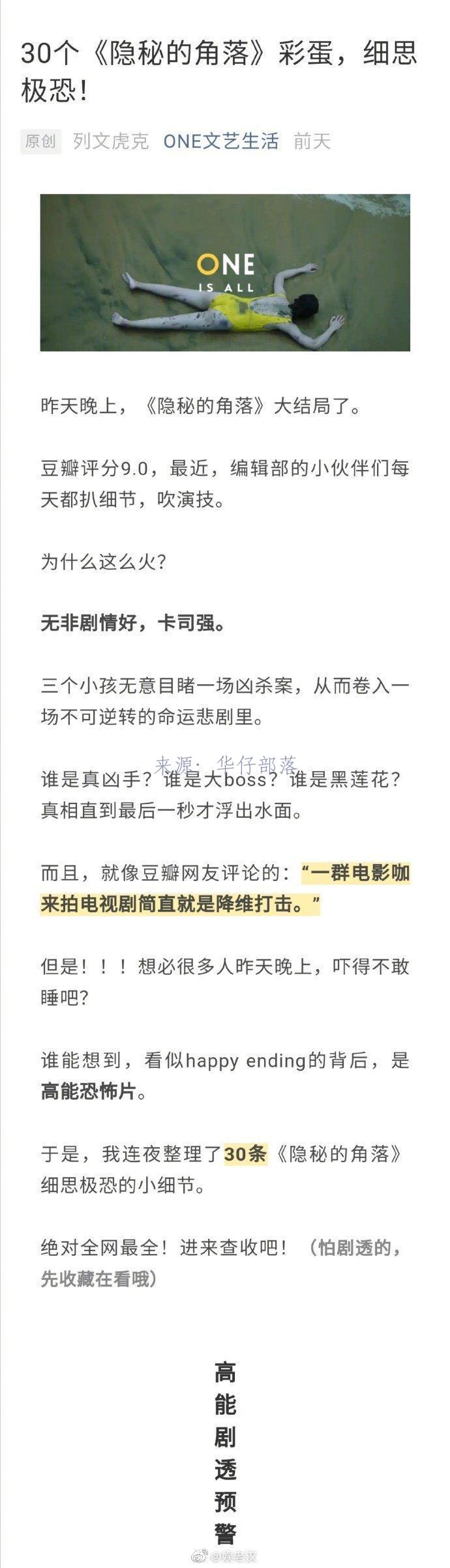
Task: Open the ONE文艺生活 account link
Action: click(220, 141)
